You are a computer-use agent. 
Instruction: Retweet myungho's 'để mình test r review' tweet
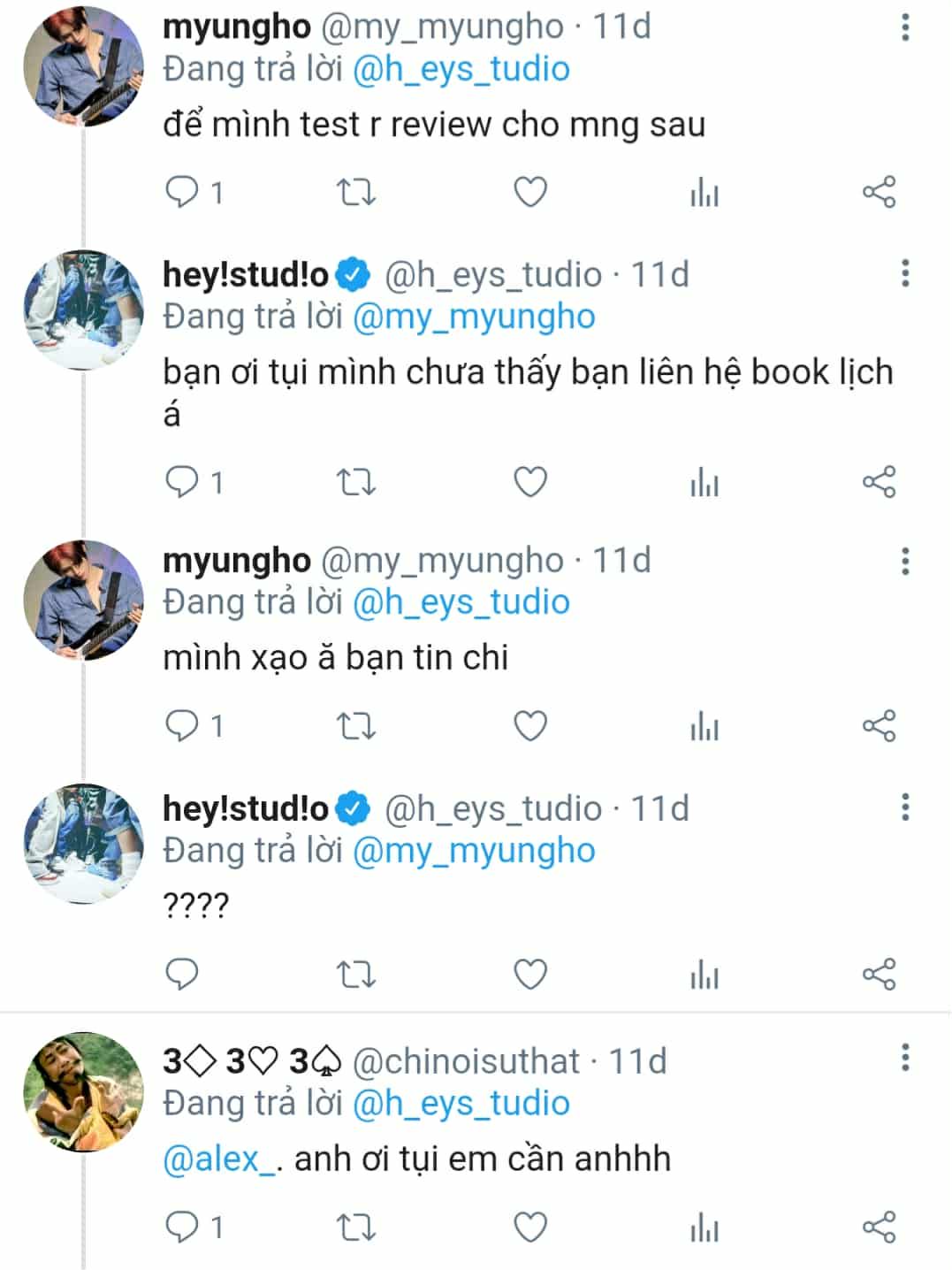point(356,192)
